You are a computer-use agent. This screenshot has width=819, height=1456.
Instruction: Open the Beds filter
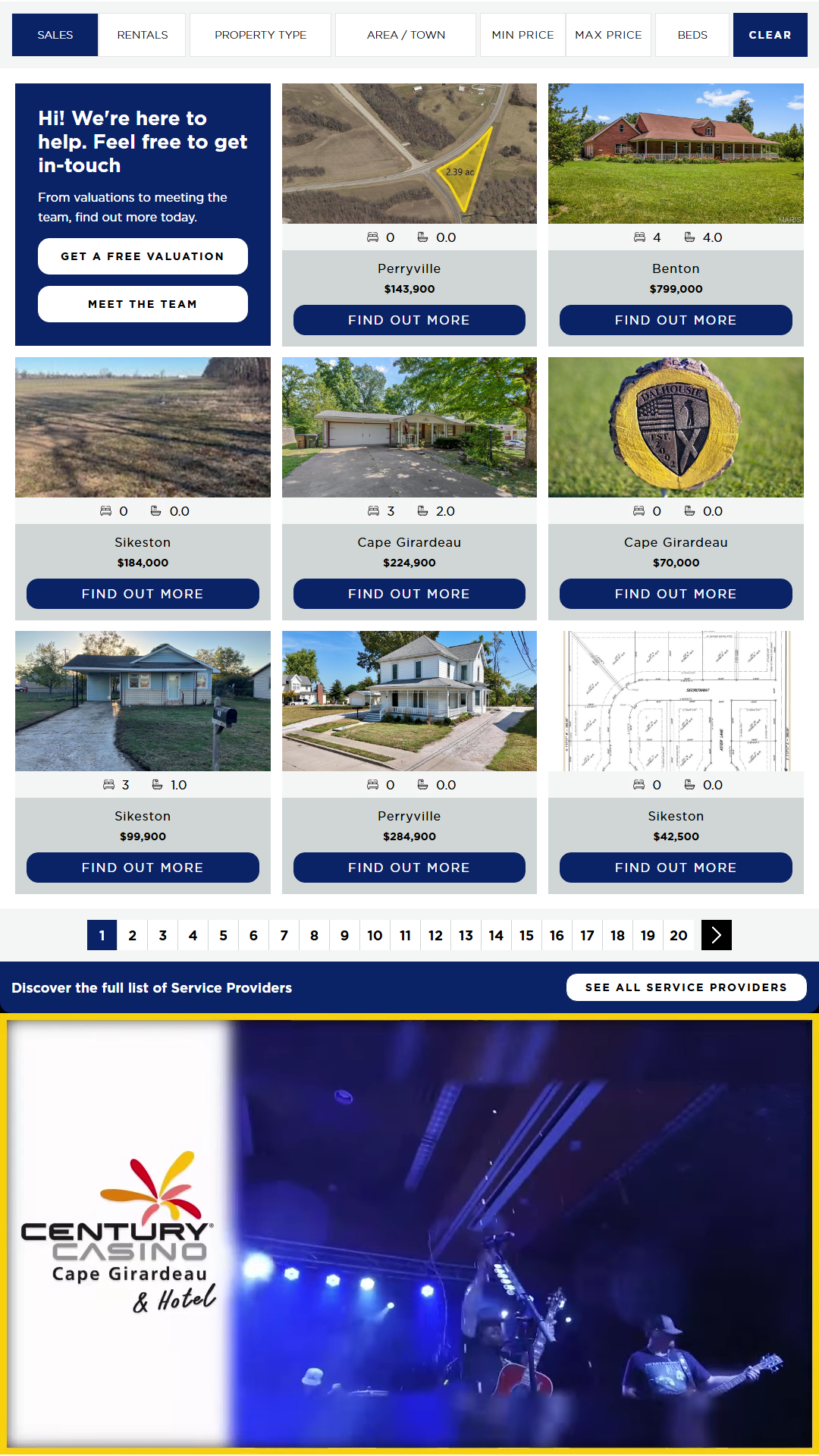[x=692, y=35]
